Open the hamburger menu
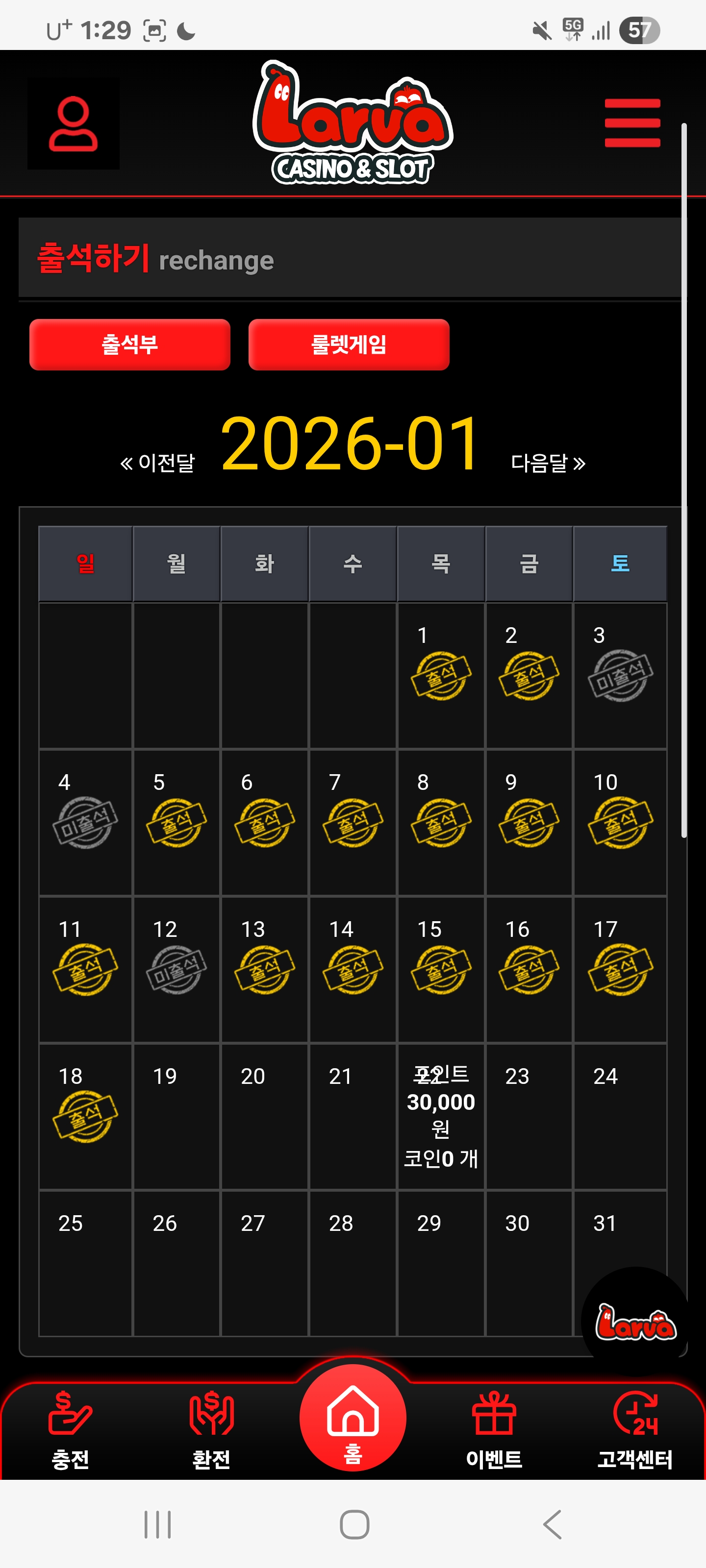706x1568 pixels. (631, 123)
